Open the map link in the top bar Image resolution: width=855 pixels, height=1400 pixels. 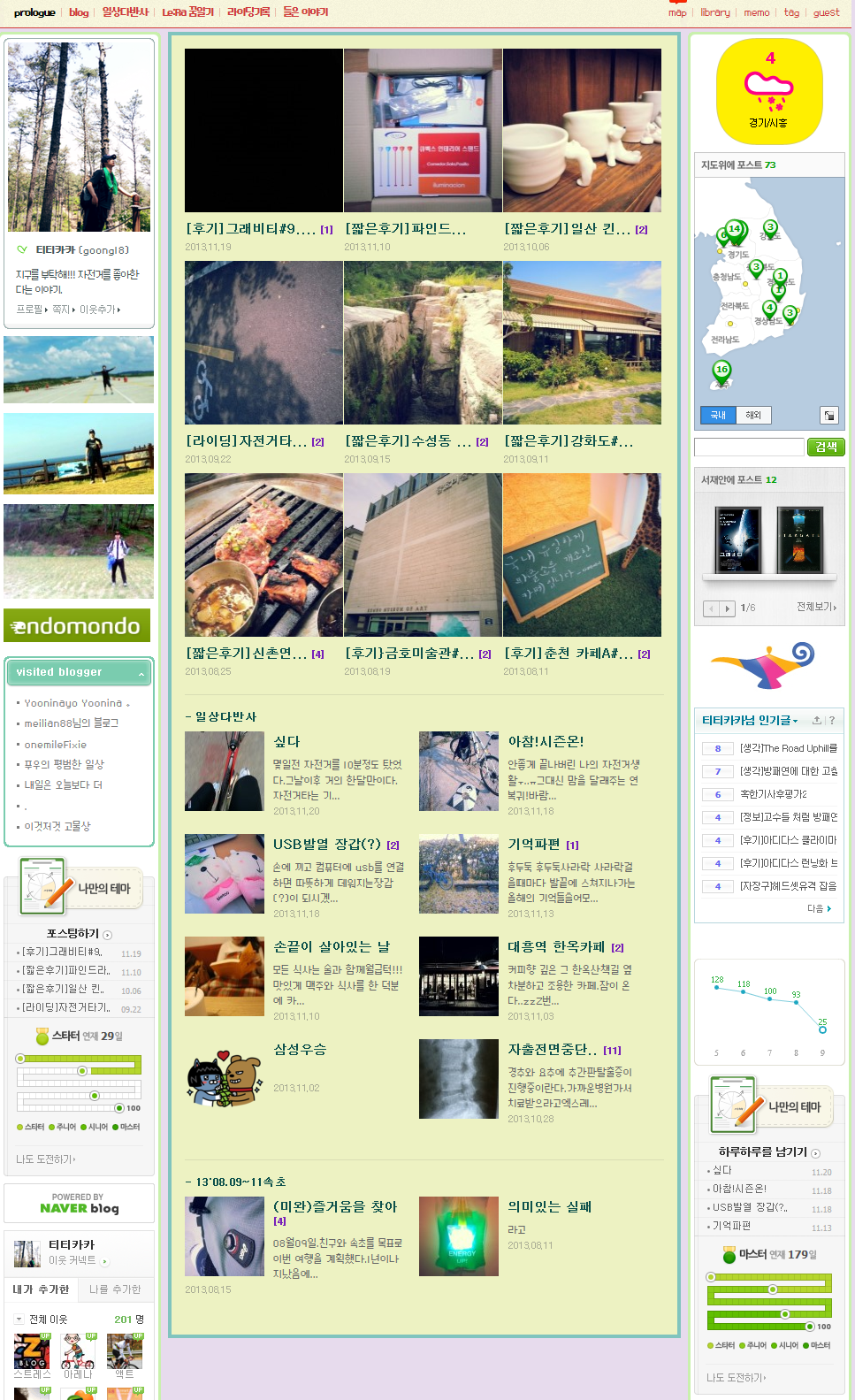click(677, 12)
